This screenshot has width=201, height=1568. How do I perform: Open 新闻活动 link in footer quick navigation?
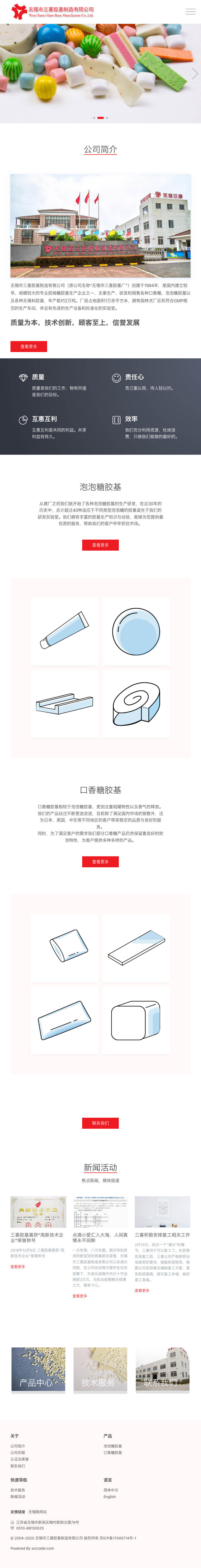(18, 1497)
